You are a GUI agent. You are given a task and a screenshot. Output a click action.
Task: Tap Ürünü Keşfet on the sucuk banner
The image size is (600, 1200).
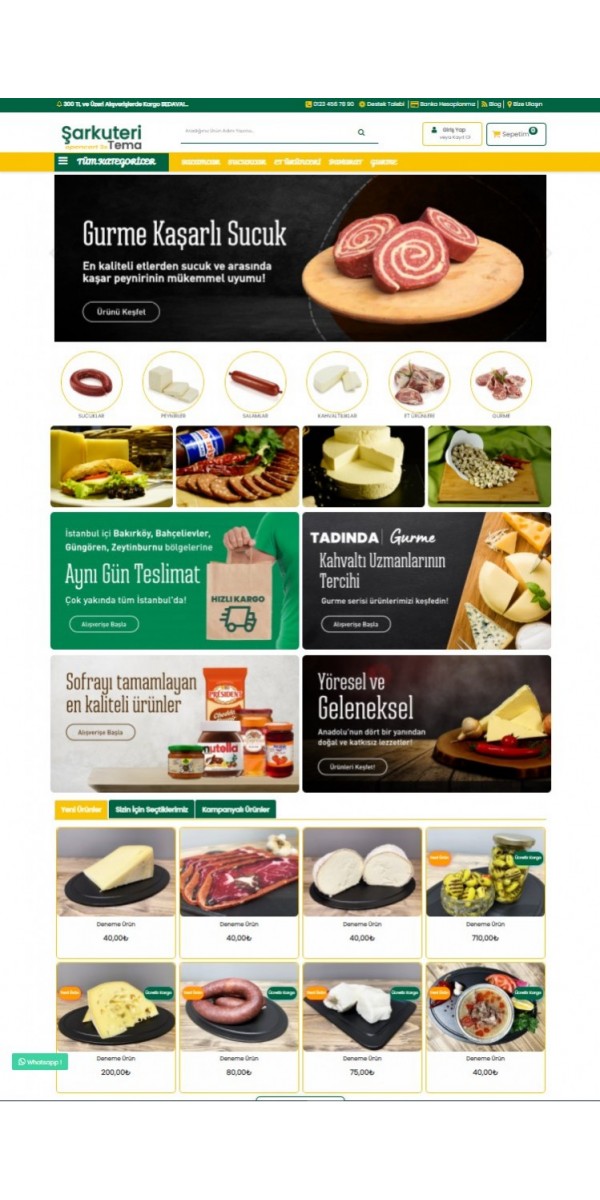point(121,312)
